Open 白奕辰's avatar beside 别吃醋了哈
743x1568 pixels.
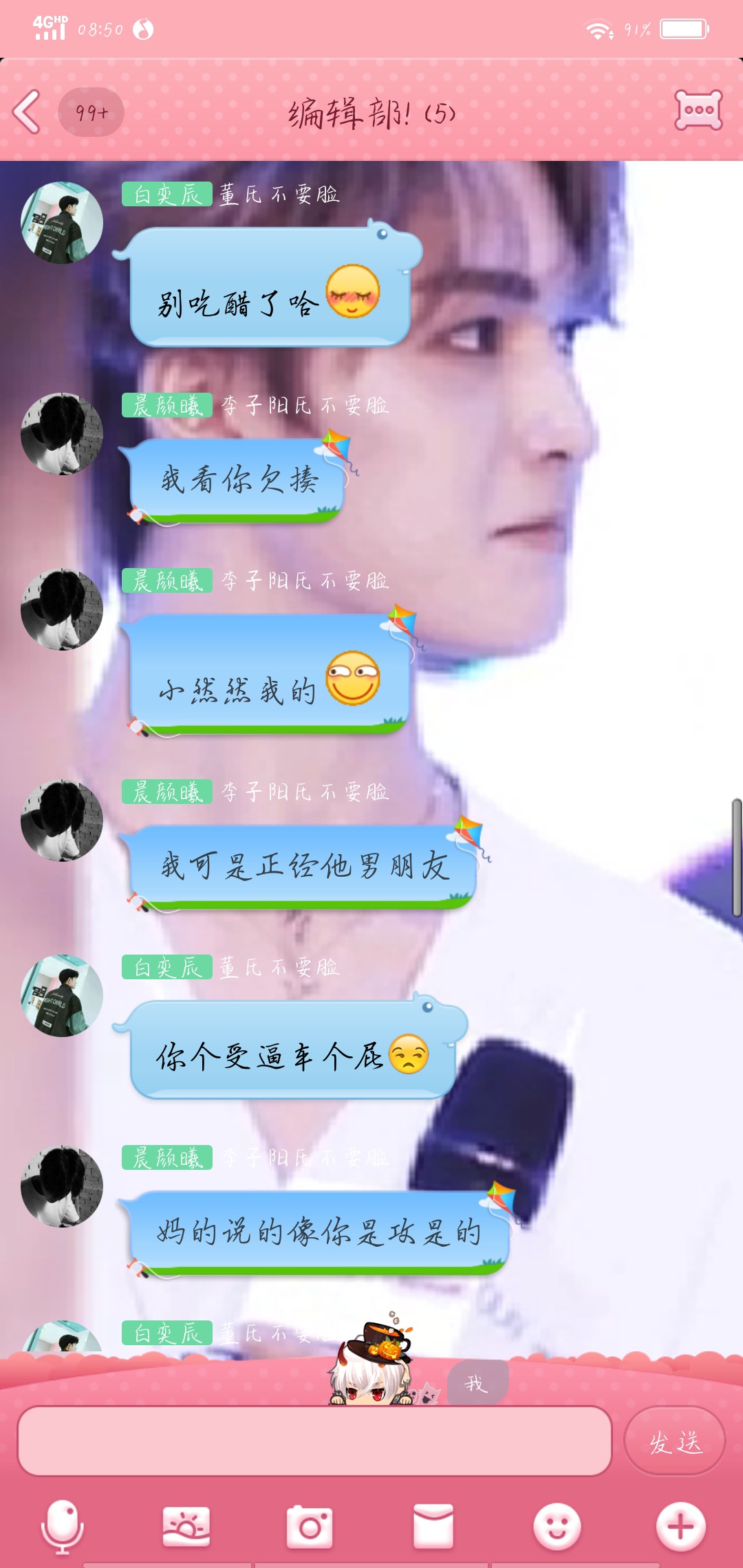click(62, 223)
